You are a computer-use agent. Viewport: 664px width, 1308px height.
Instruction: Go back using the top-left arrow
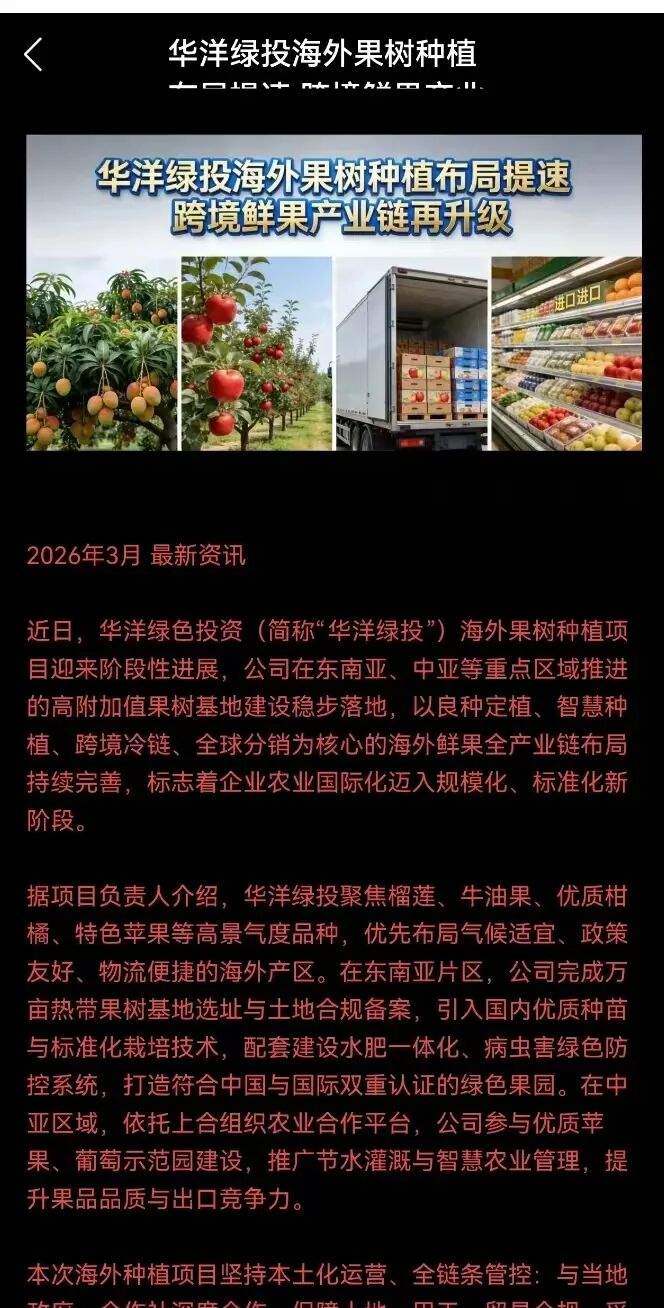point(33,55)
